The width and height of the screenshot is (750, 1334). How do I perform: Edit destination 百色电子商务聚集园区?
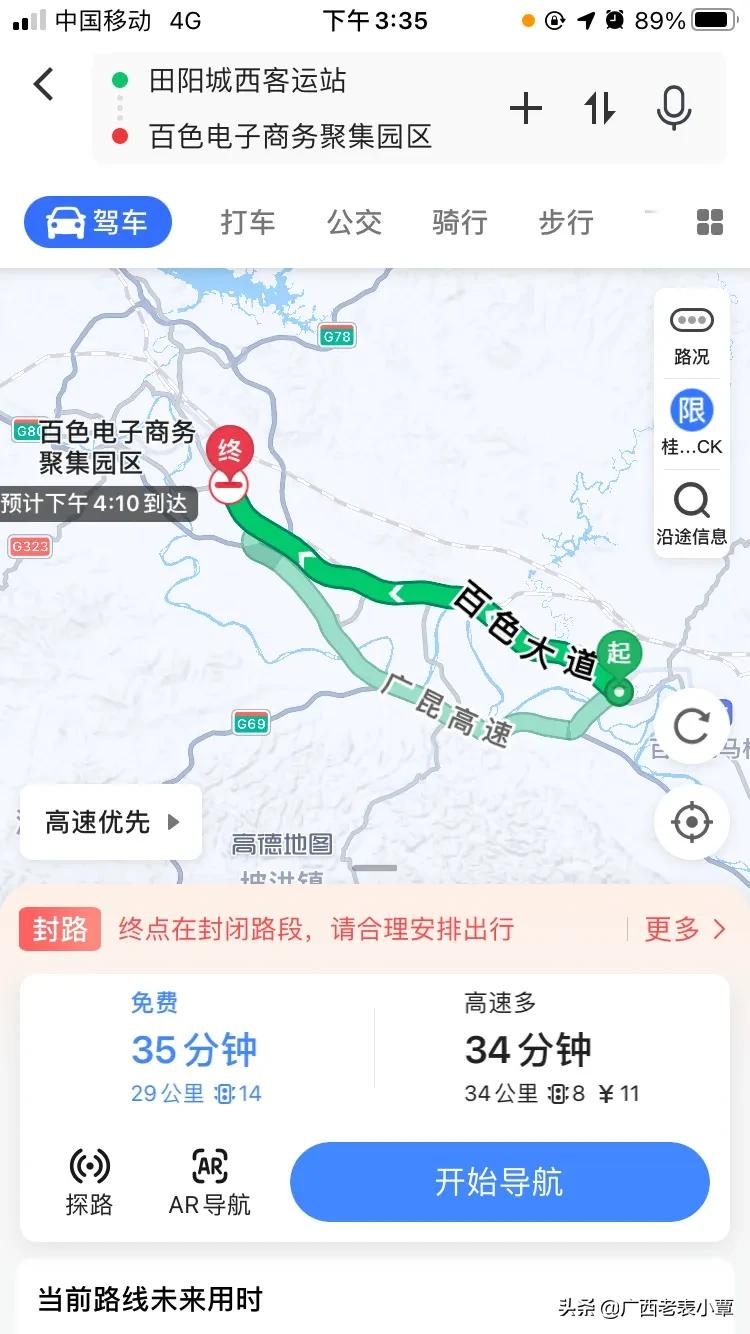pyautogui.click(x=290, y=136)
